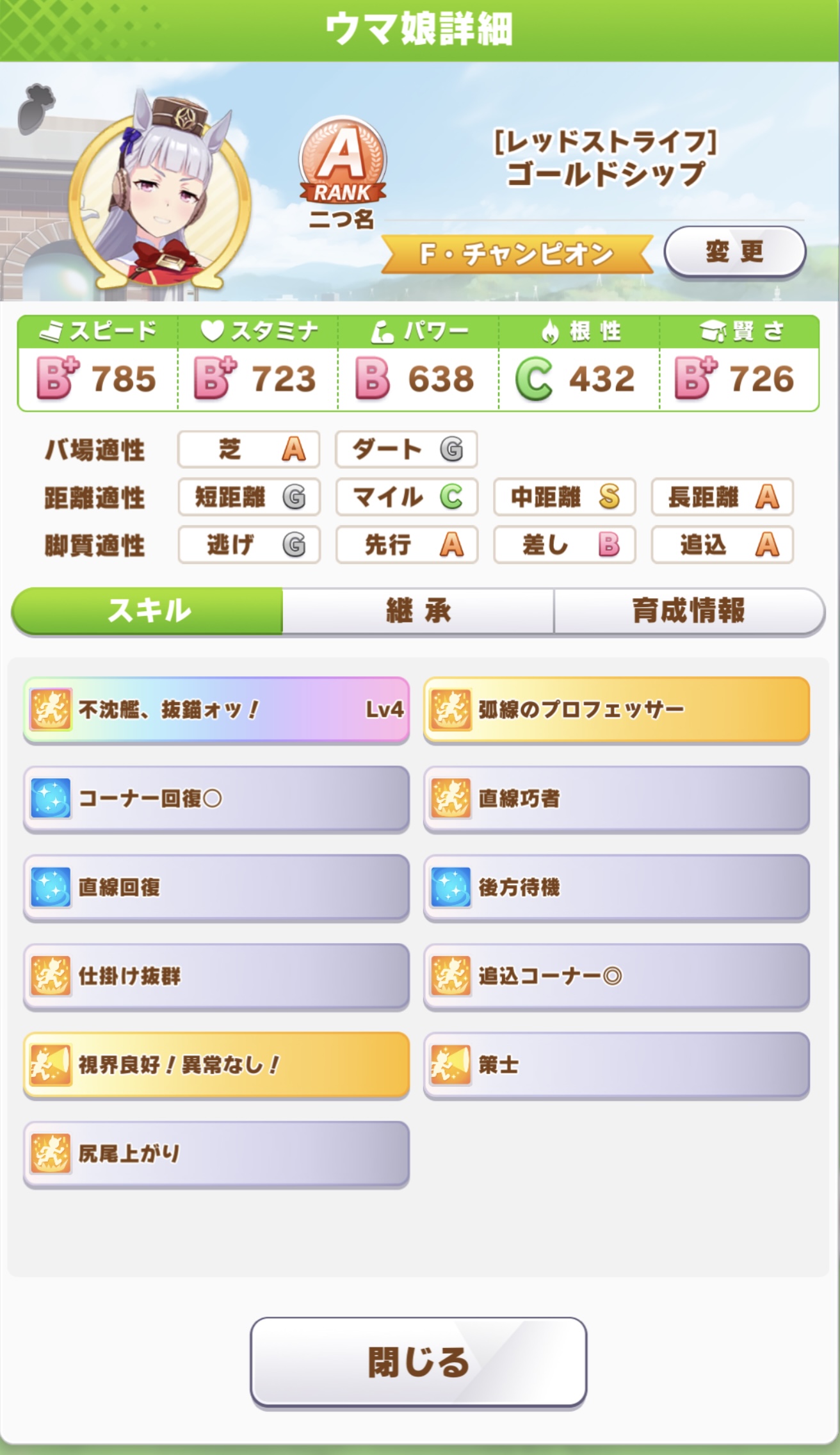Show the 策士 skill description

pyautogui.click(x=617, y=1065)
